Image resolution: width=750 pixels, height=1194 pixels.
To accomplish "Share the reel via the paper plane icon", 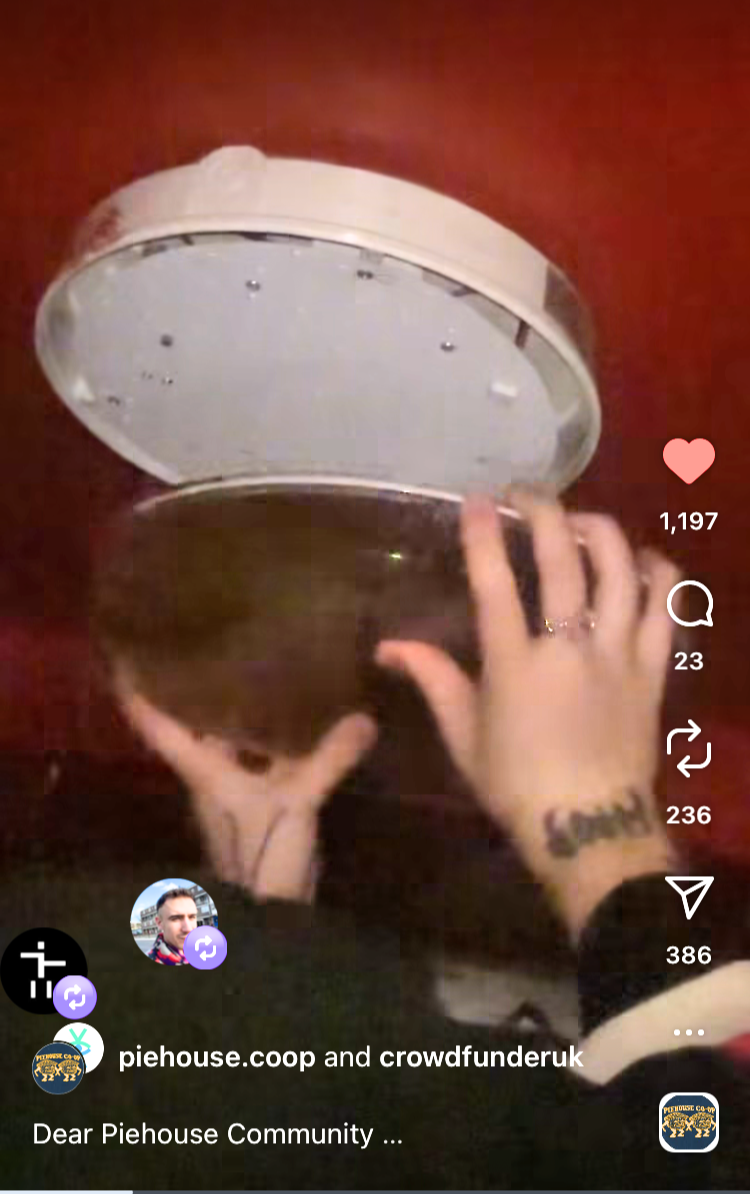I will (x=689, y=897).
